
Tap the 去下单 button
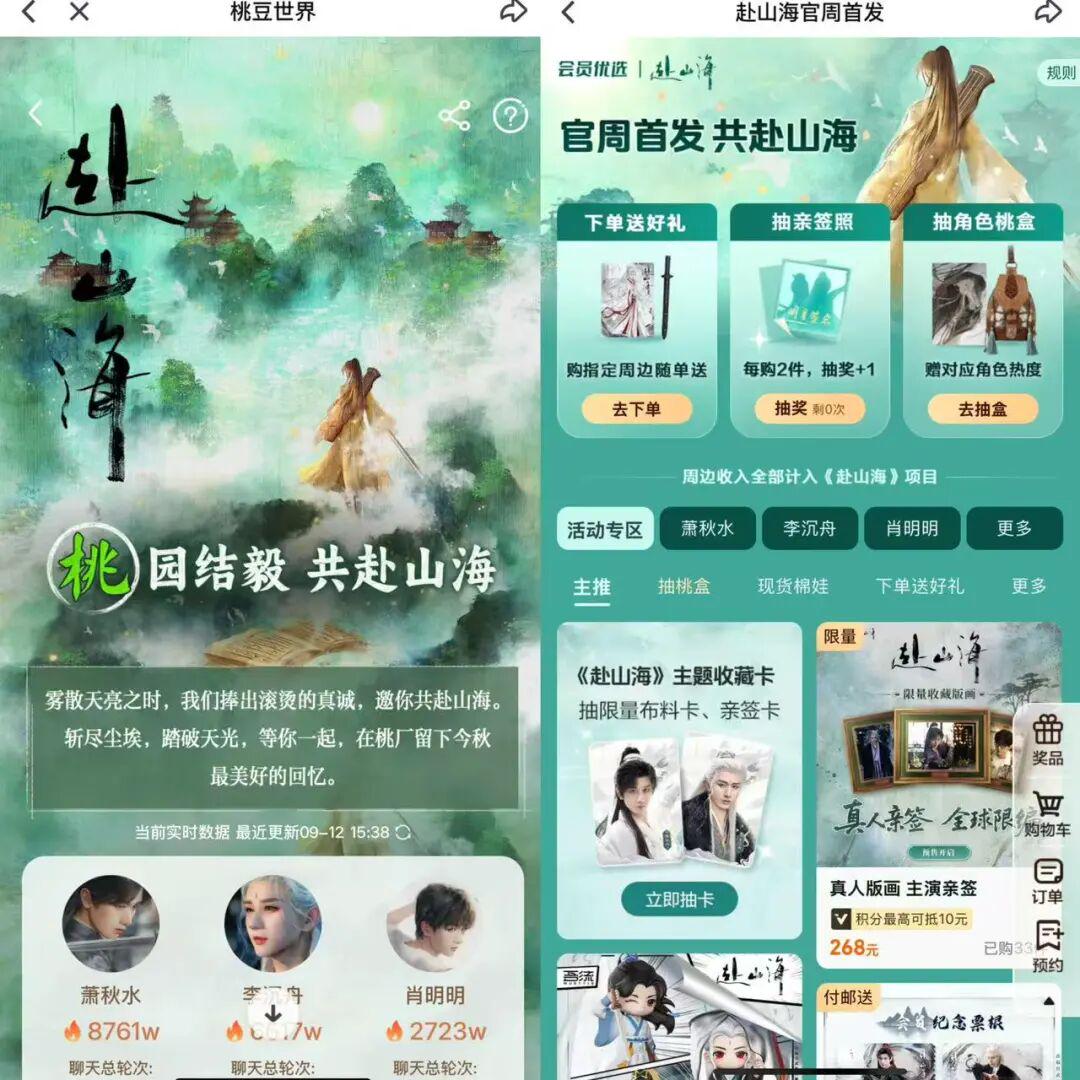pos(637,409)
